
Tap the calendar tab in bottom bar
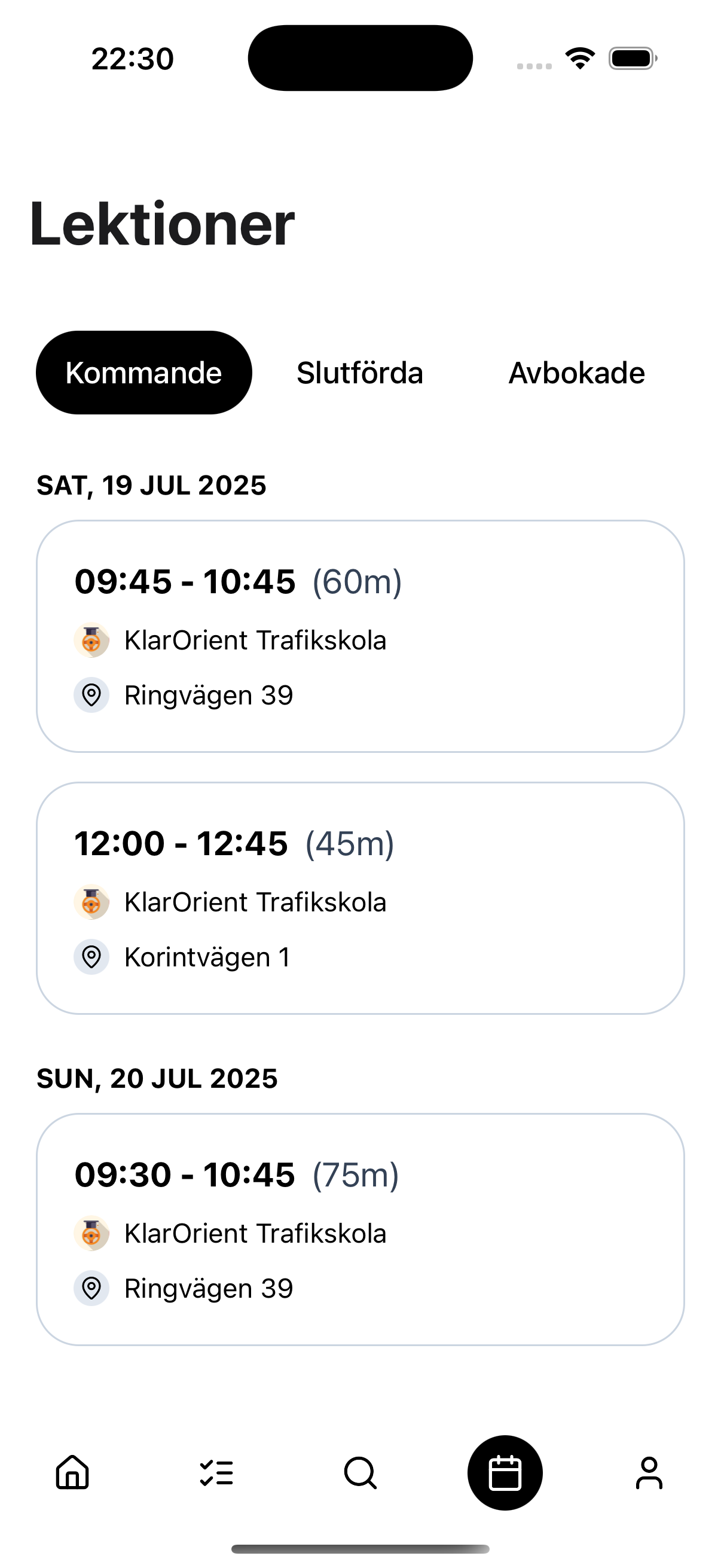point(505,1472)
